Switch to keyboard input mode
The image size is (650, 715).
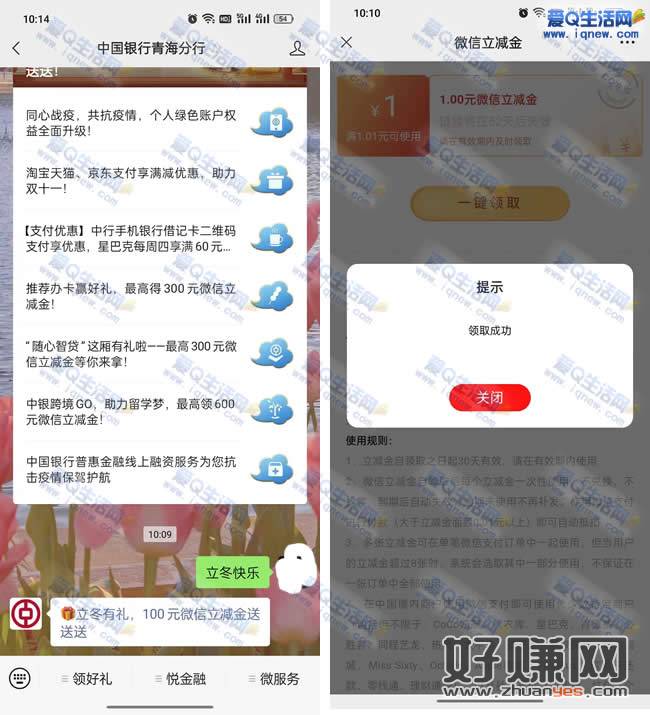click(20, 678)
